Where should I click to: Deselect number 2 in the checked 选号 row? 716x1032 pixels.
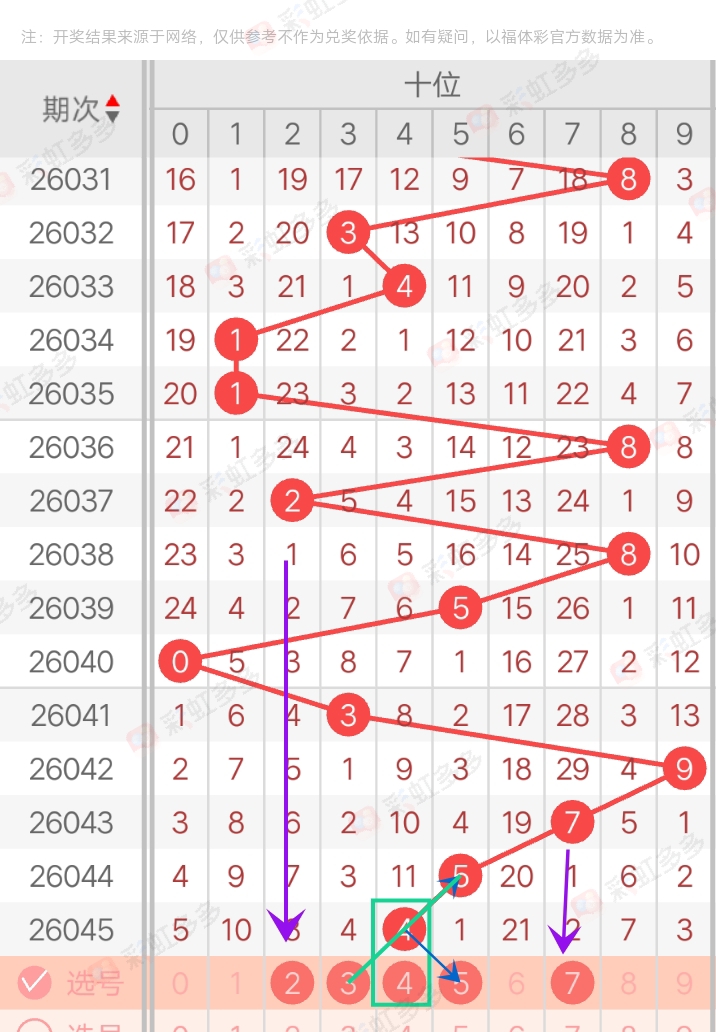(292, 984)
